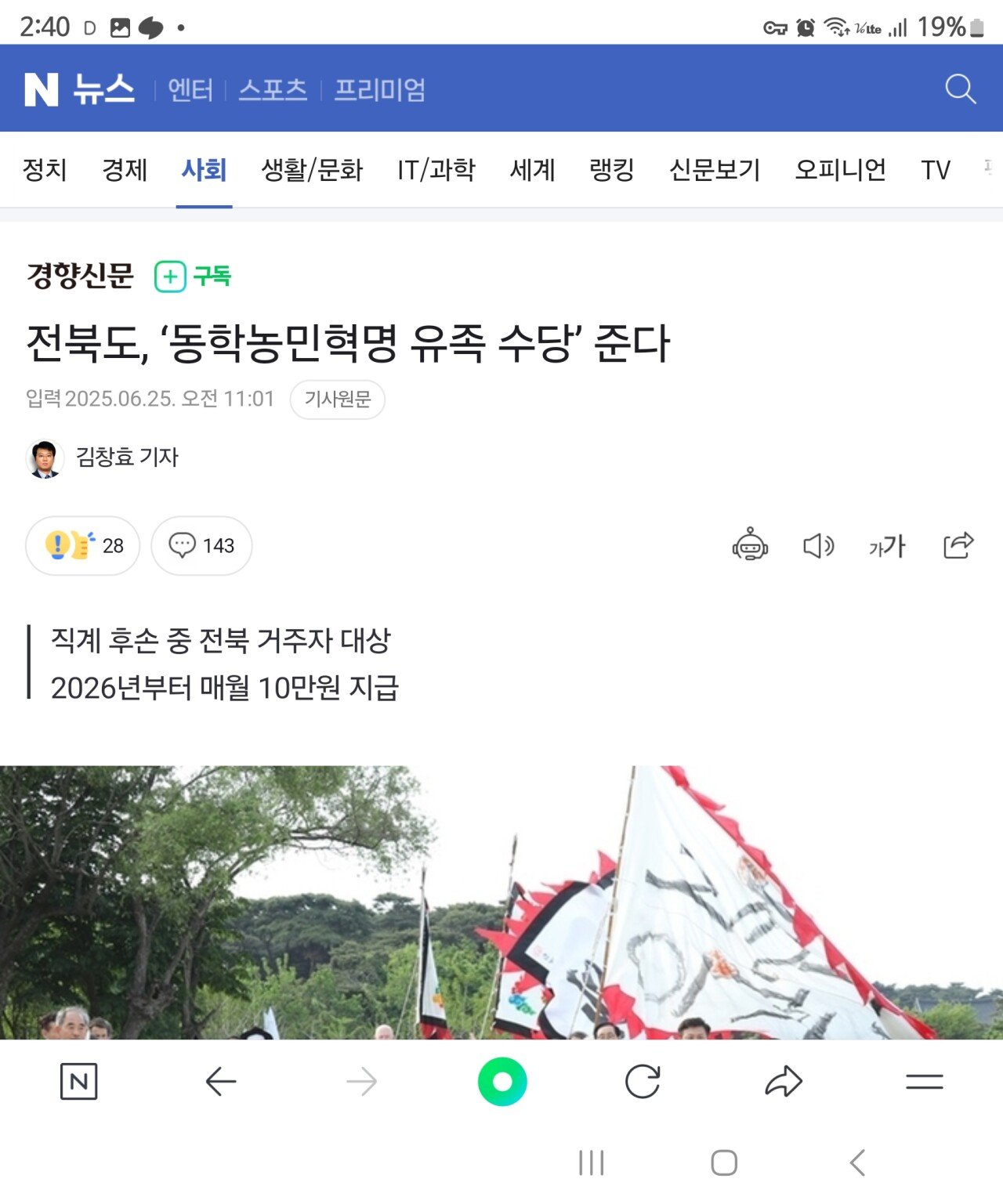Viewport: 1003px width, 1204px height.
Task: Open reporter 김창효 기자 profile
Action: pyautogui.click(x=126, y=457)
